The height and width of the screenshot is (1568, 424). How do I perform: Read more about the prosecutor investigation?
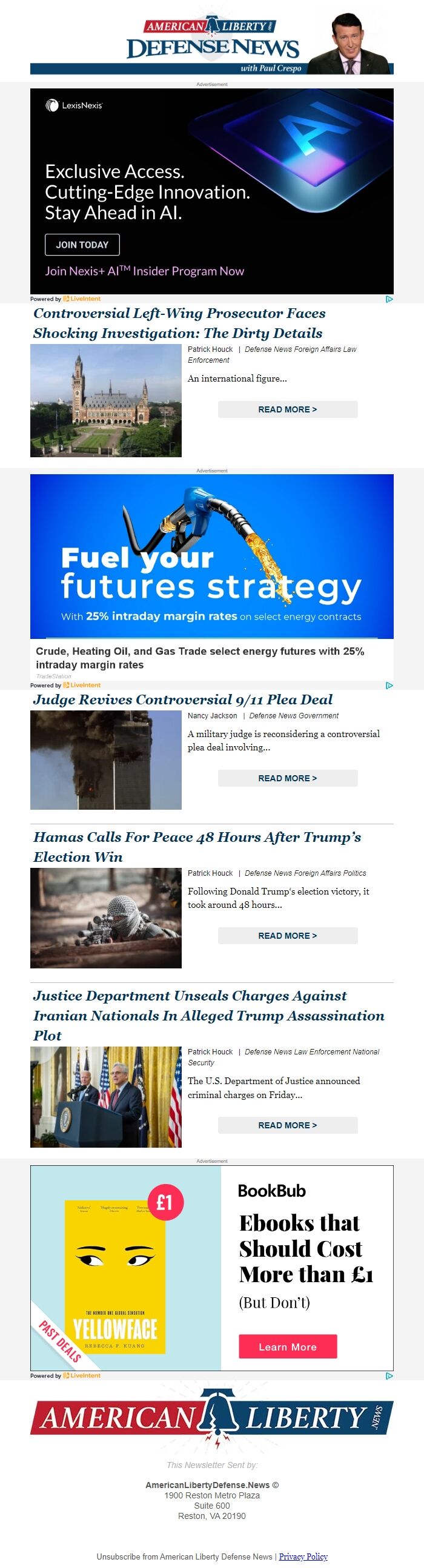(288, 409)
